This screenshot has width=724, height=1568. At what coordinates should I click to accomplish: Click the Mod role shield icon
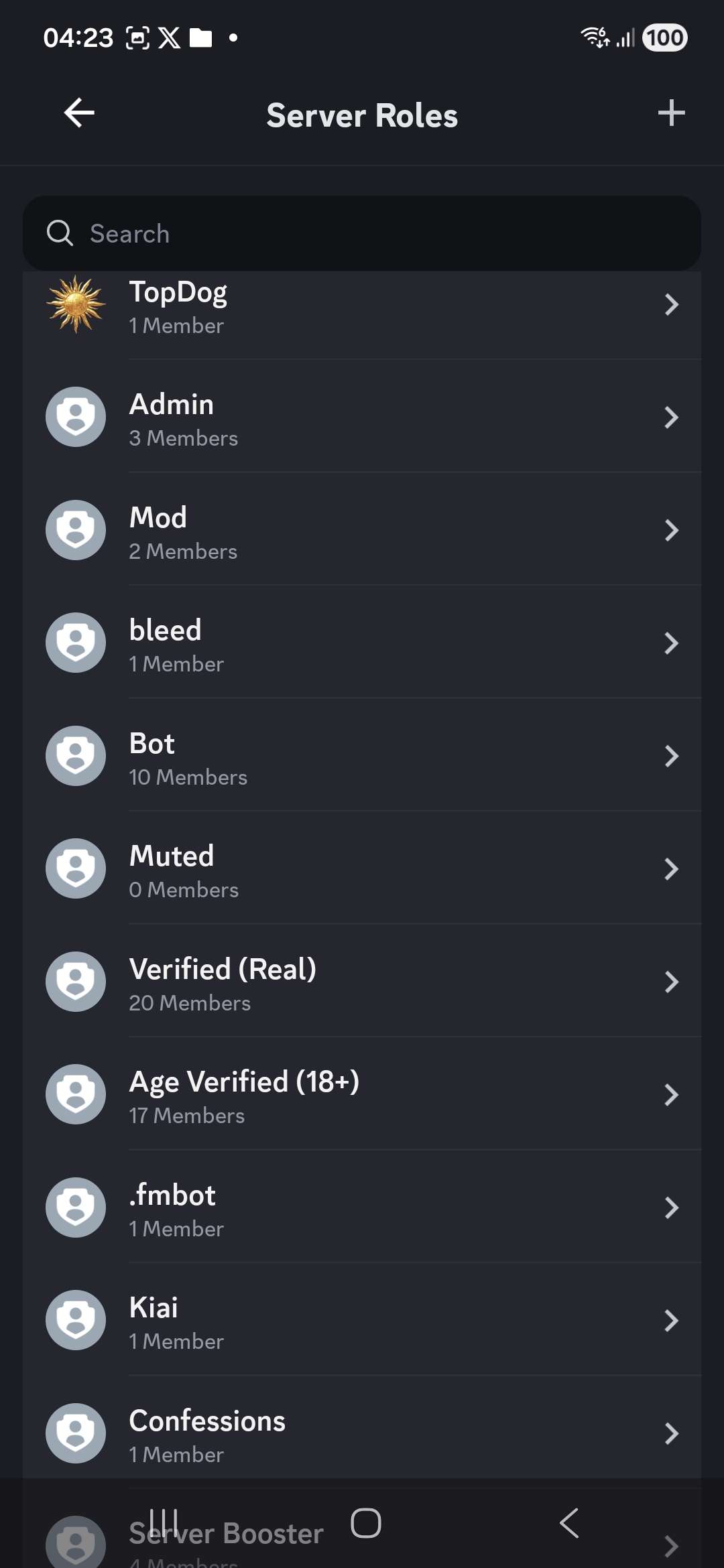click(x=75, y=529)
